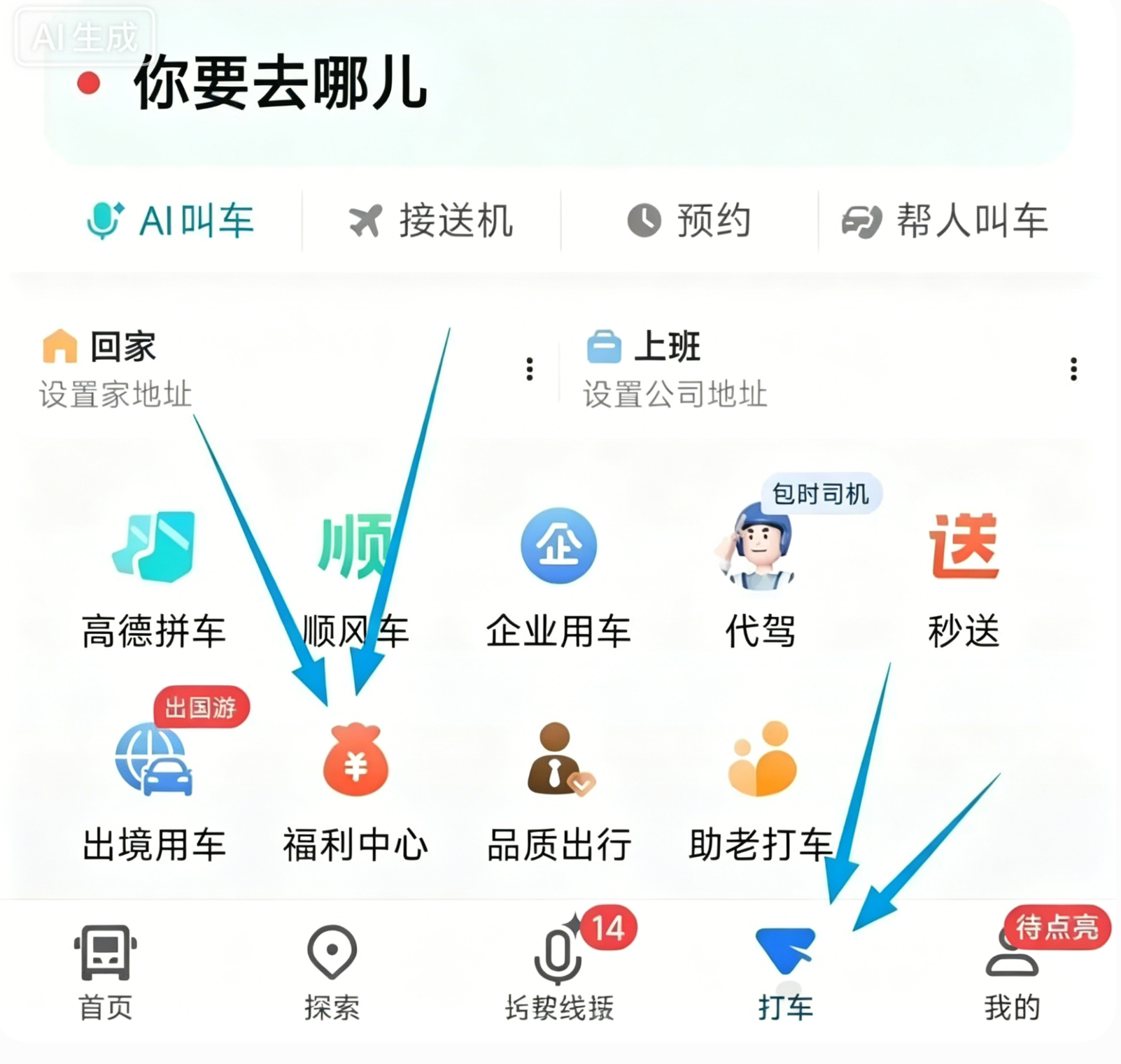Open 助老打车 service
Image resolution: width=1121 pixels, height=1064 pixels.
pyautogui.click(x=761, y=792)
